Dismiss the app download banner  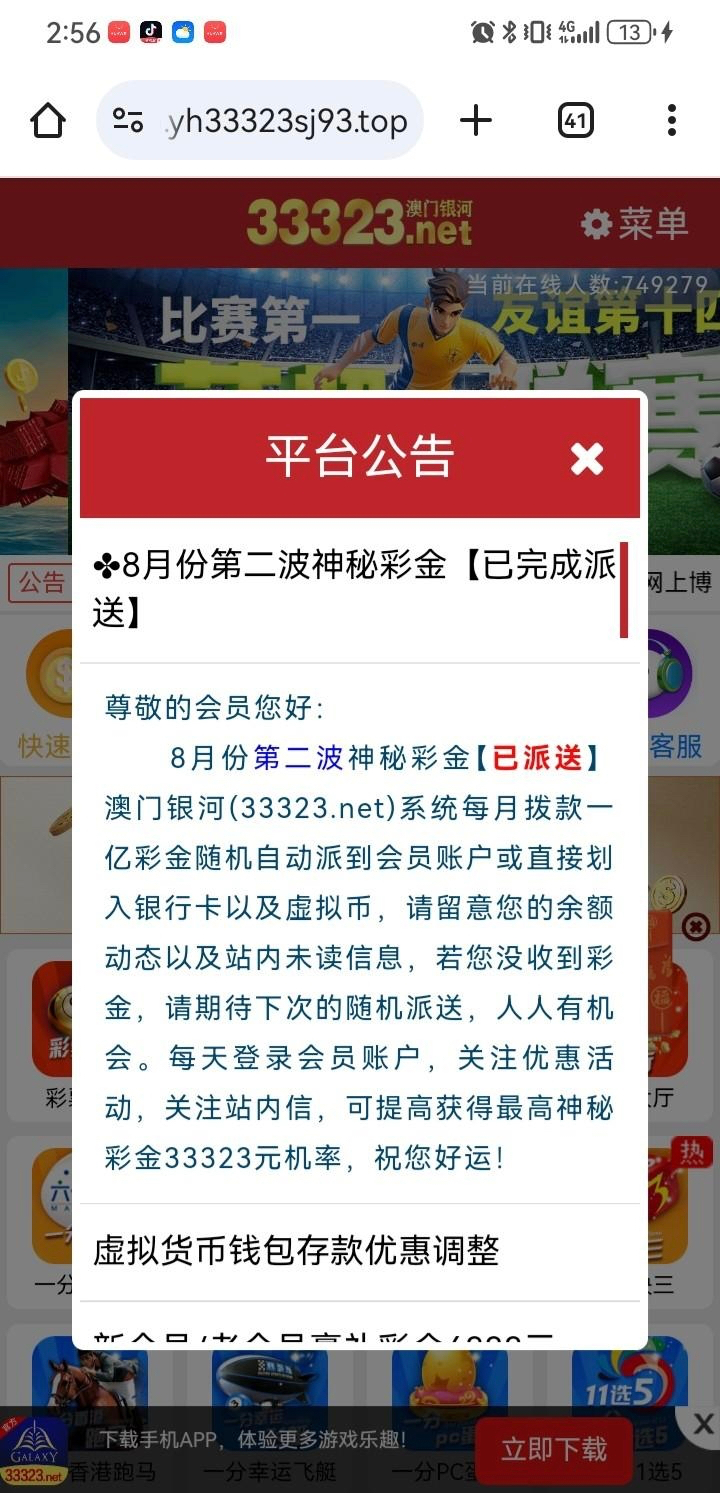(703, 1424)
